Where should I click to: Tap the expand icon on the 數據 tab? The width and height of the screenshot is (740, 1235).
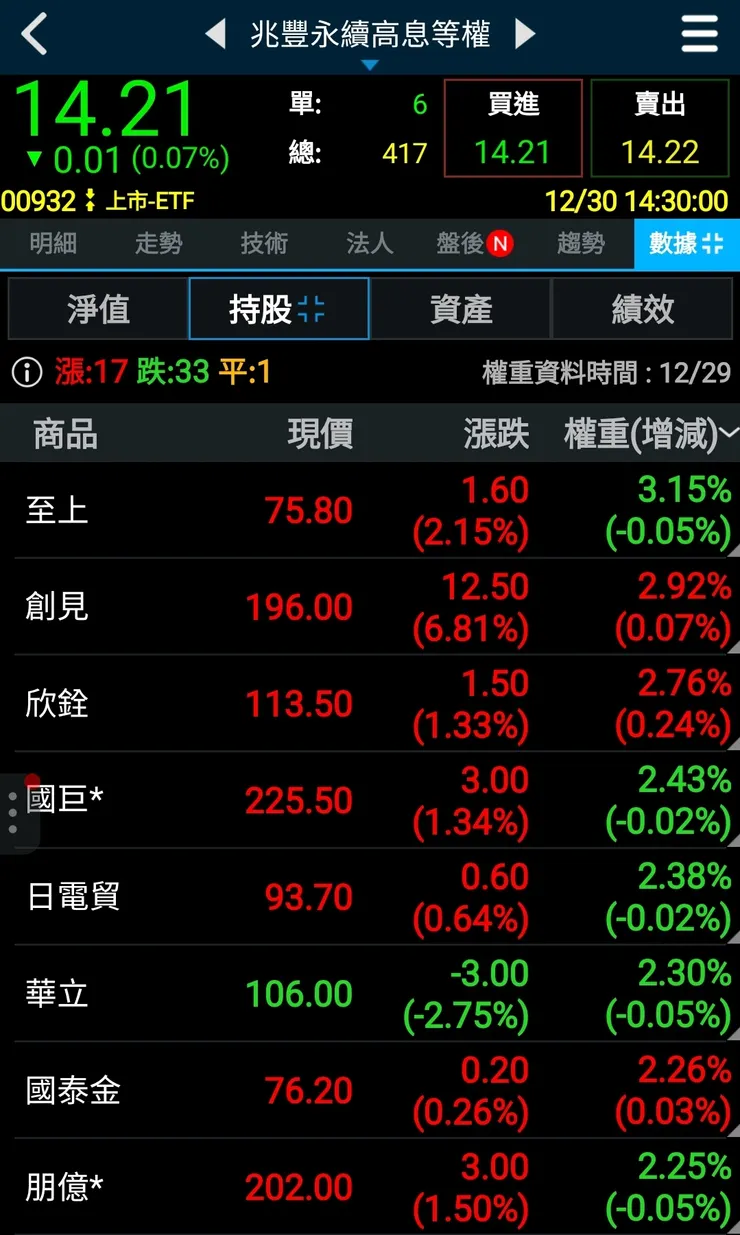coord(711,244)
